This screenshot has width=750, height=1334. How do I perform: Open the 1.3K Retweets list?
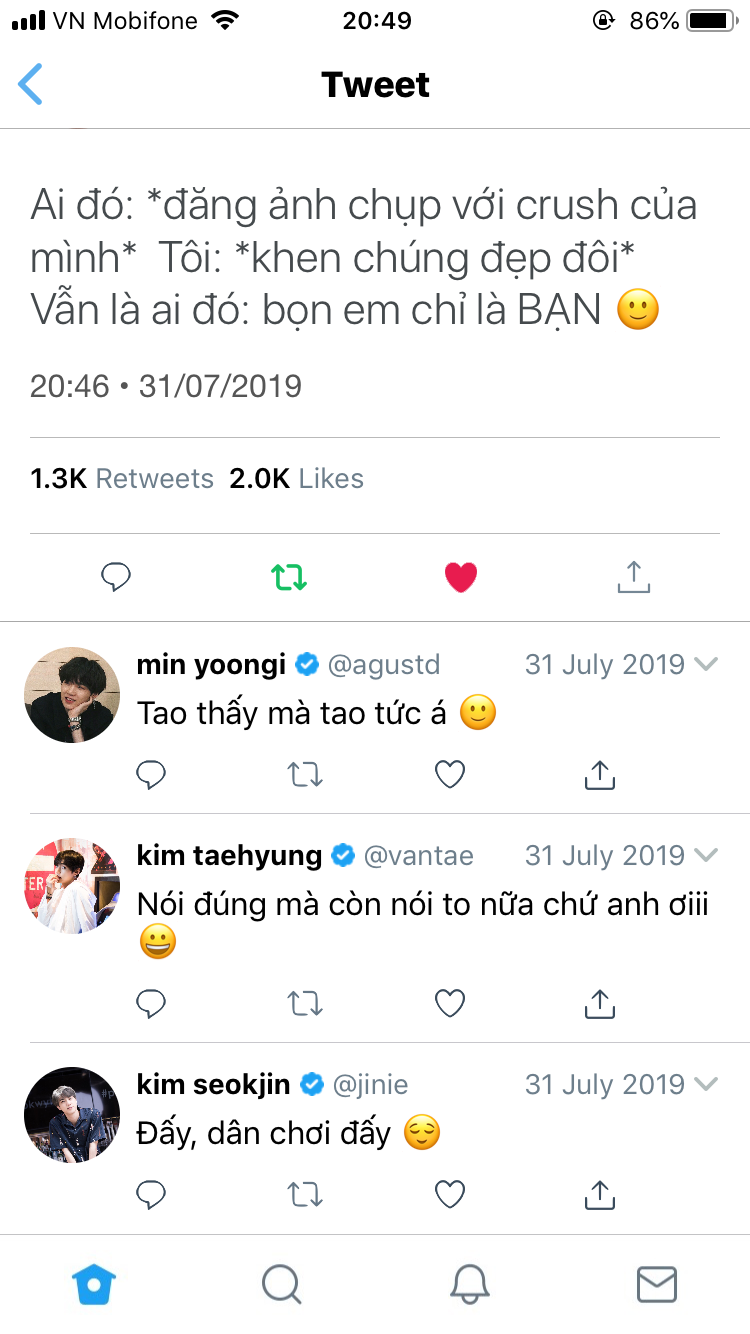coord(122,479)
